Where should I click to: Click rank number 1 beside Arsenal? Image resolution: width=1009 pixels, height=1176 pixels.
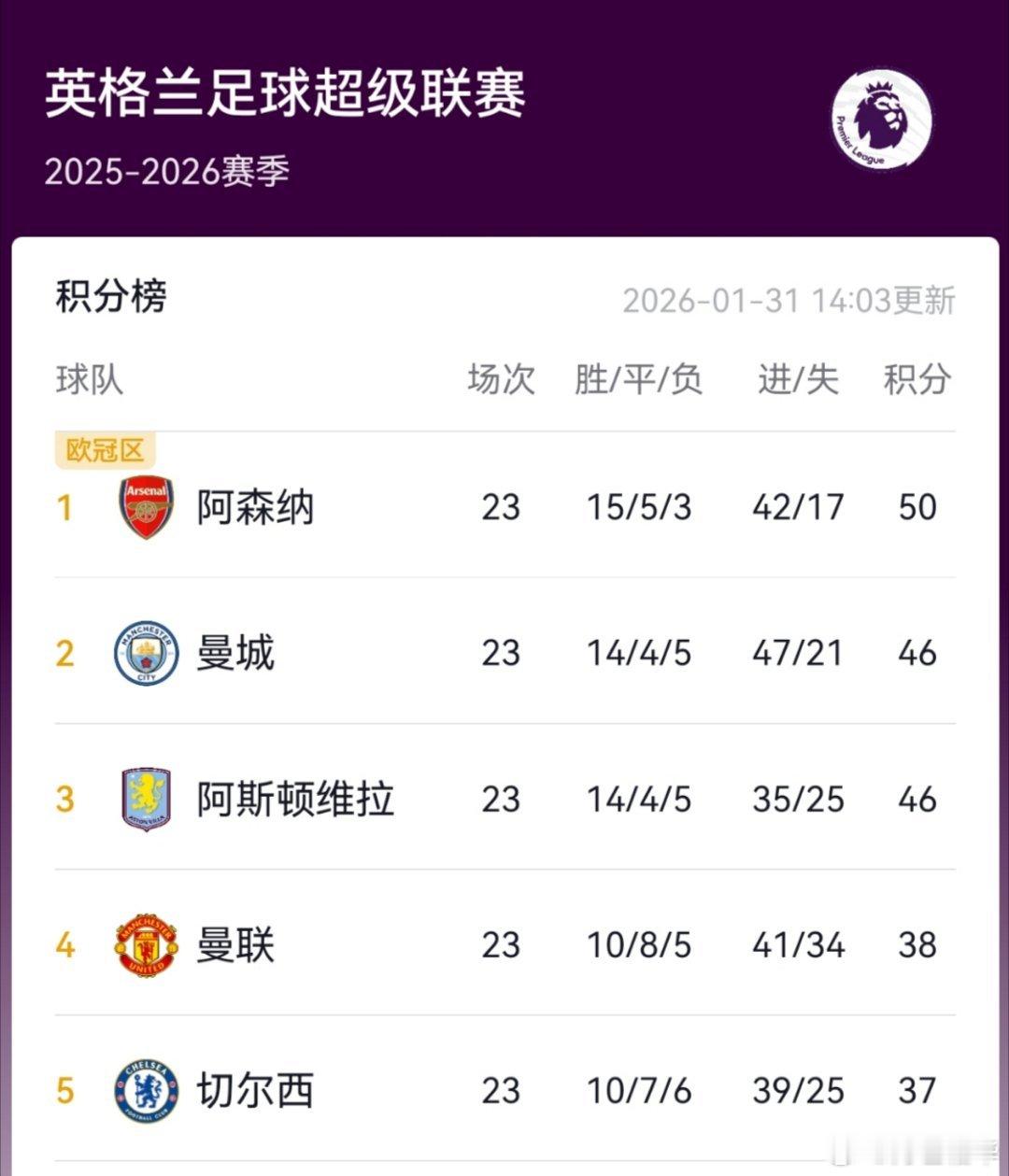point(65,506)
